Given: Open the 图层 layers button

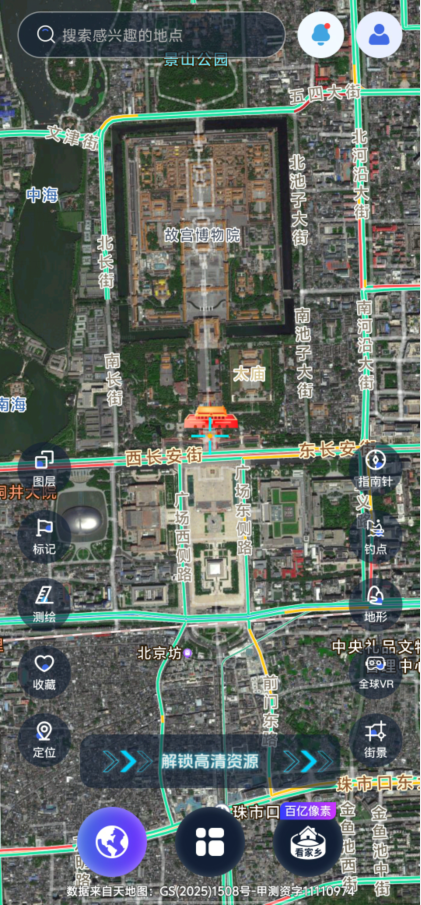Looking at the screenshot, I should point(44,469).
